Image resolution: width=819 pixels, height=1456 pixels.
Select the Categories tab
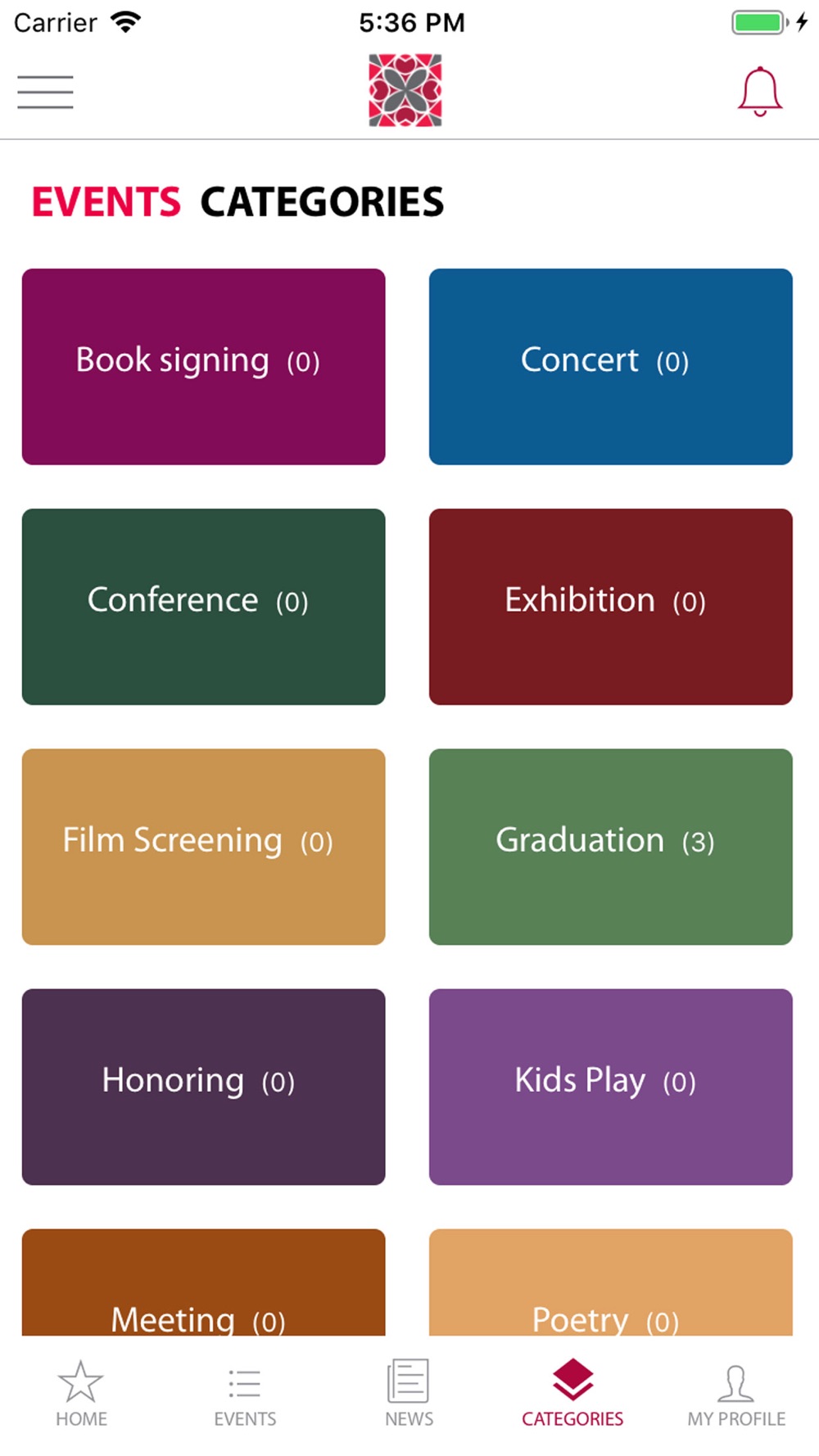[x=572, y=1395]
